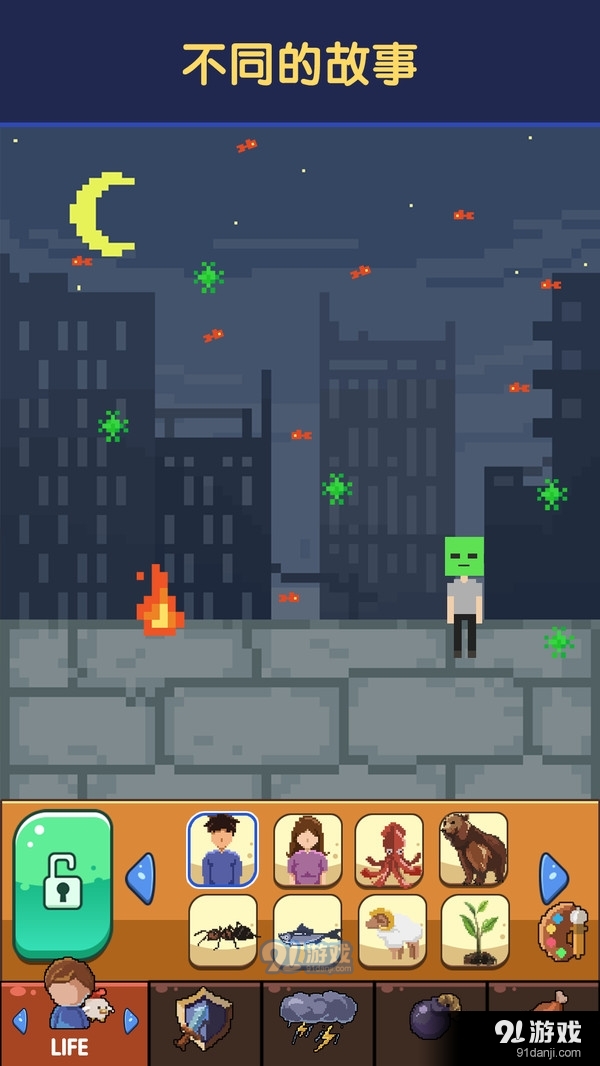
Task: Select the man character tile
Action: [222, 849]
